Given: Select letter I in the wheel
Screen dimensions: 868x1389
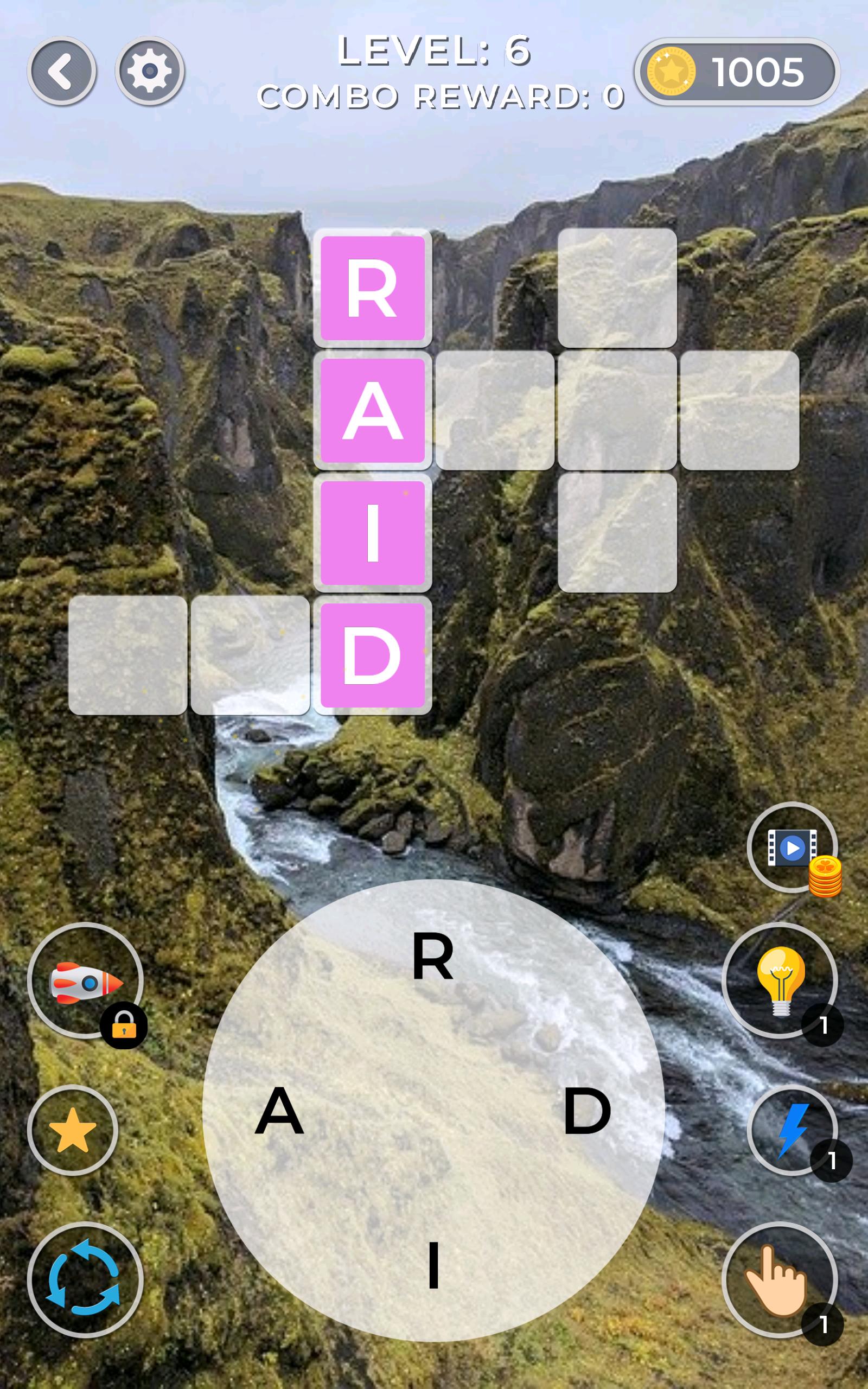Looking at the screenshot, I should tap(433, 1264).
